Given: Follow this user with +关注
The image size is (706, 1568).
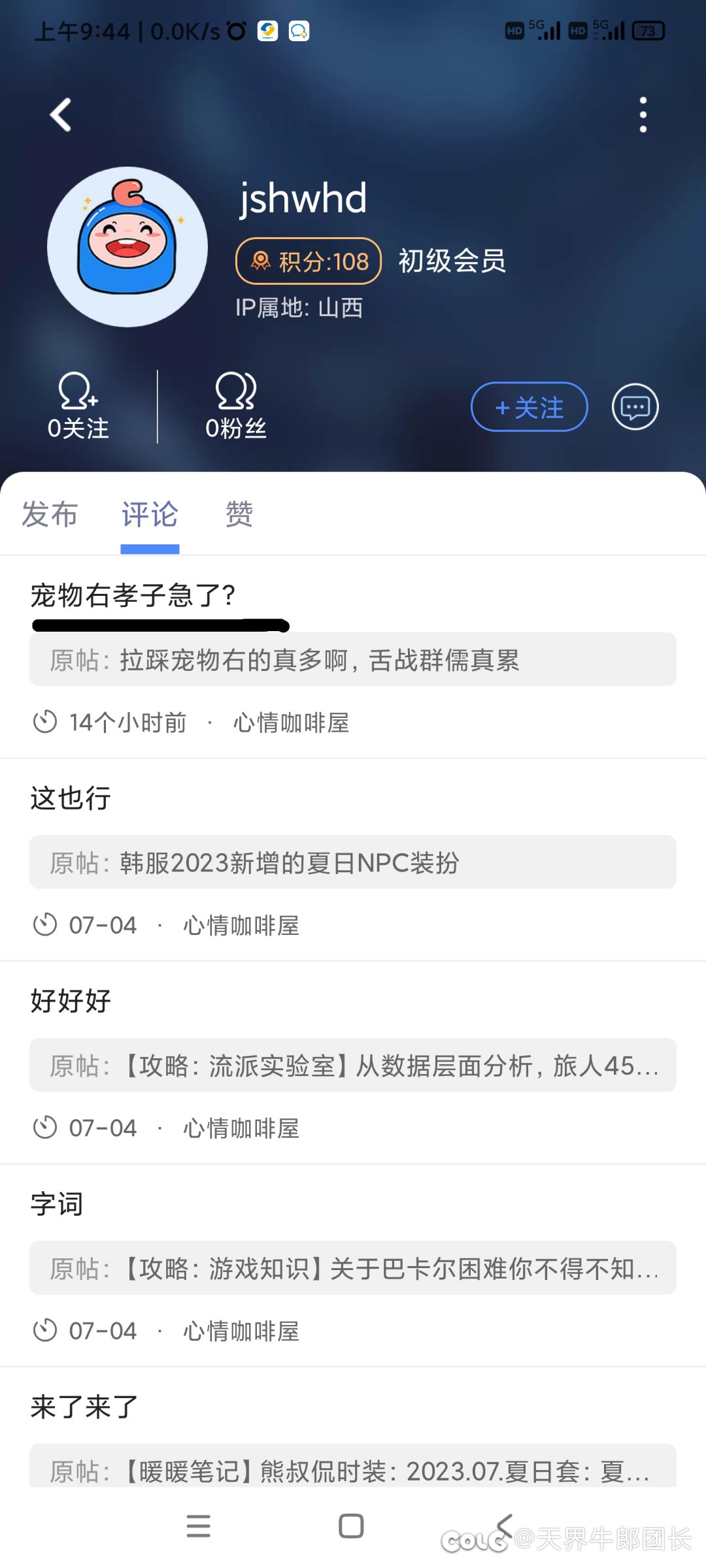Looking at the screenshot, I should coord(529,407).
